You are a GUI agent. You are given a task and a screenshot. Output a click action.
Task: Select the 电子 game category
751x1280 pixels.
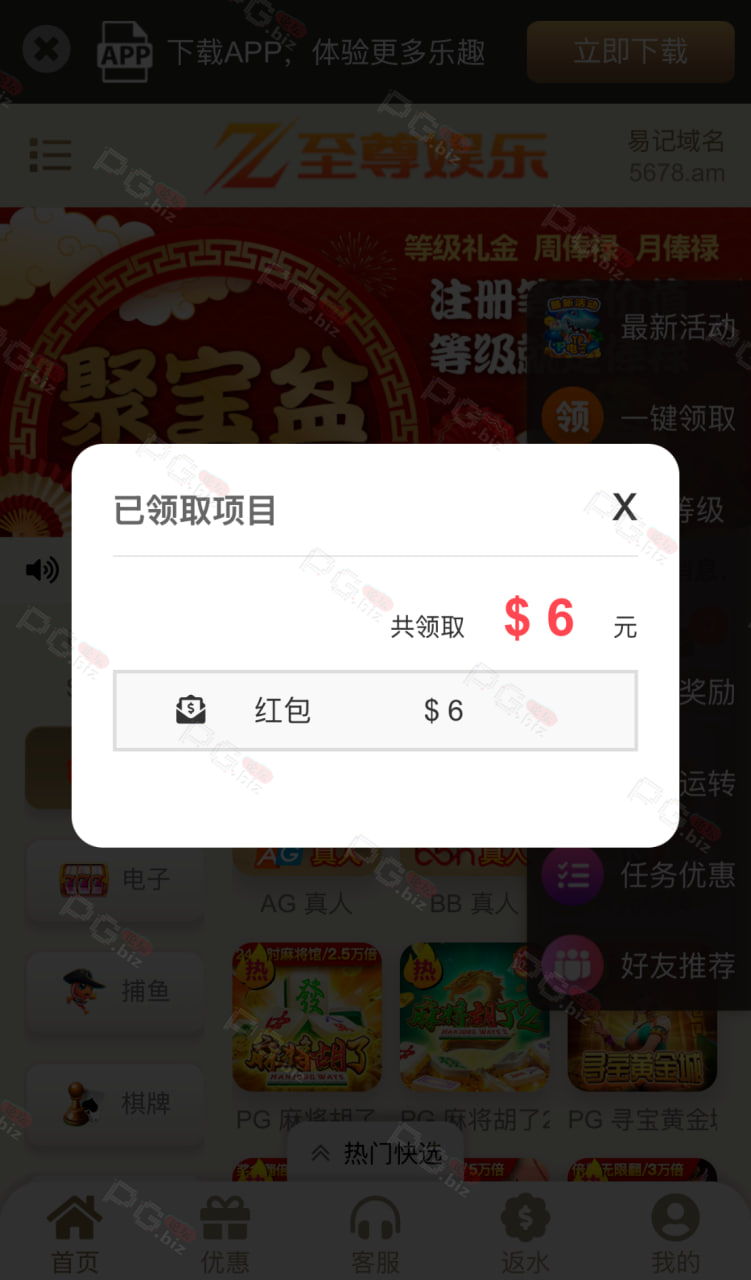[x=115, y=880]
